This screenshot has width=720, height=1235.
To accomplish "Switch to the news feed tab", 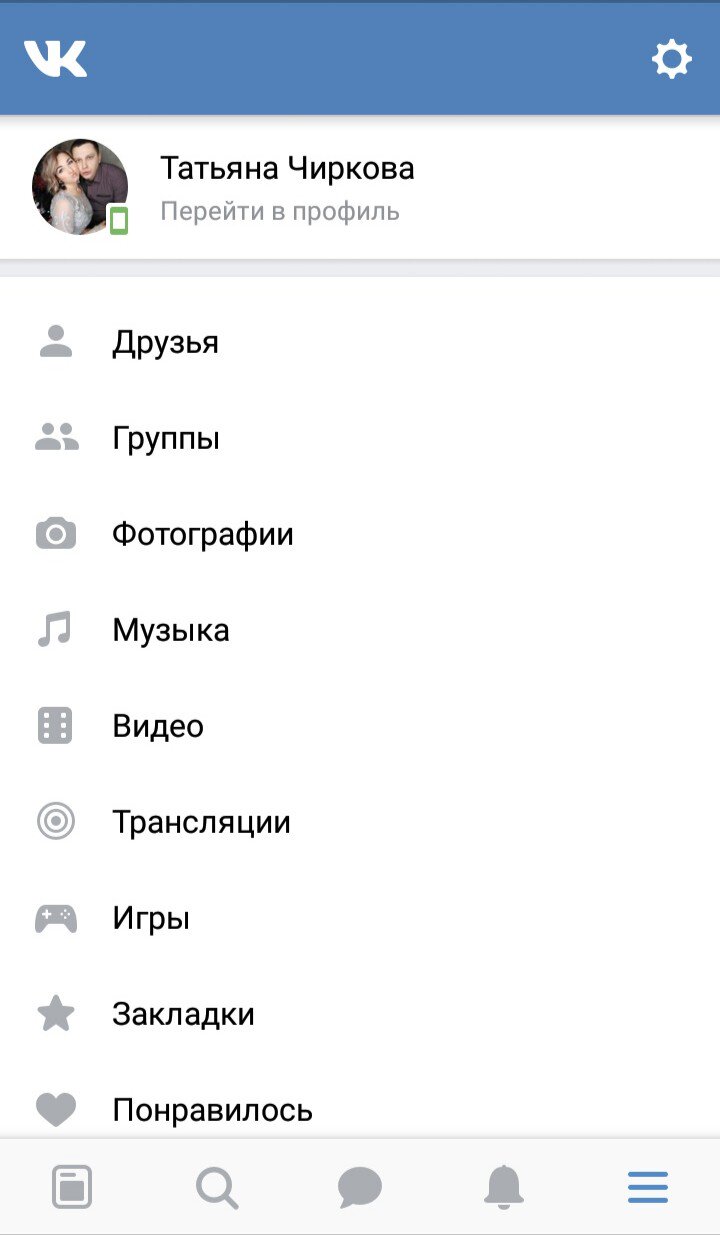I will click(x=72, y=1188).
